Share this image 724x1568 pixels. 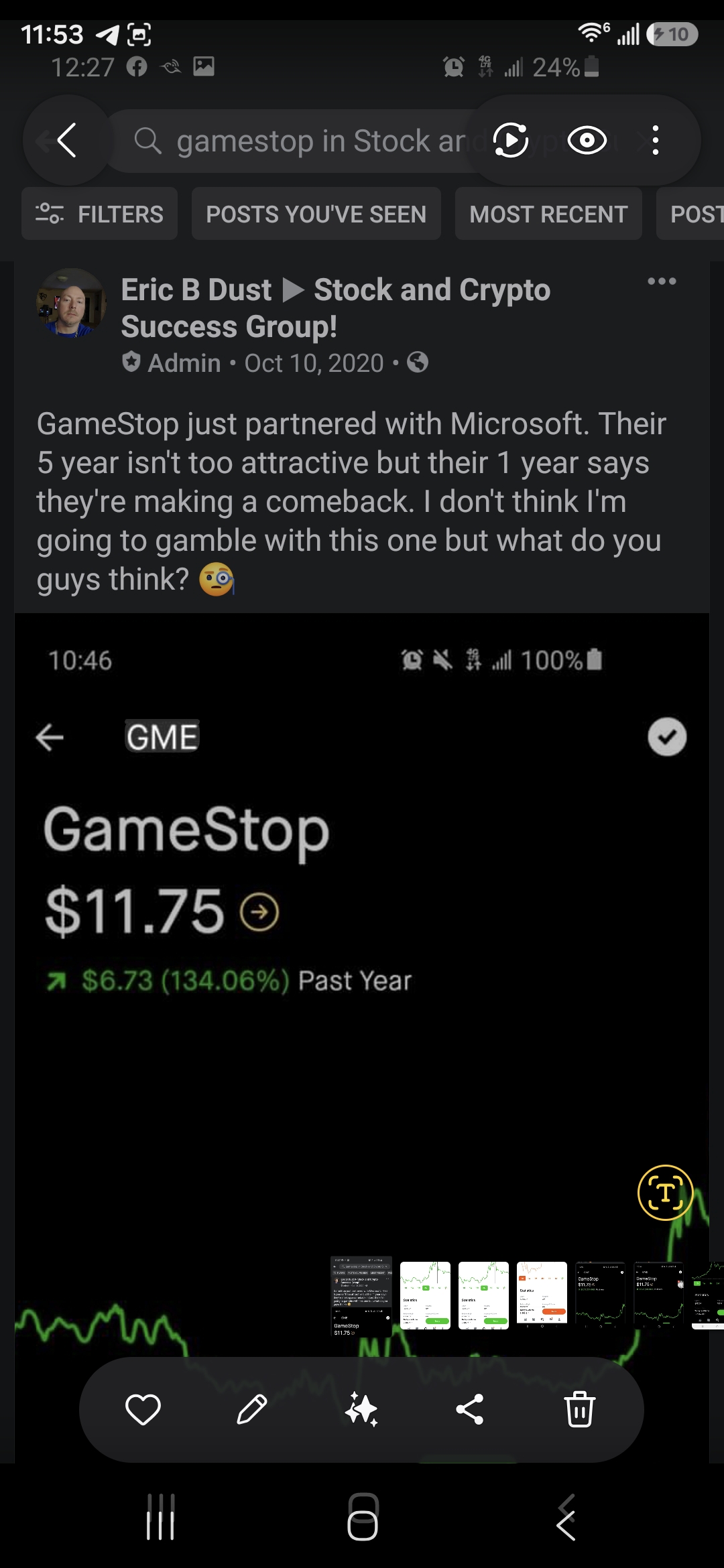[470, 1409]
